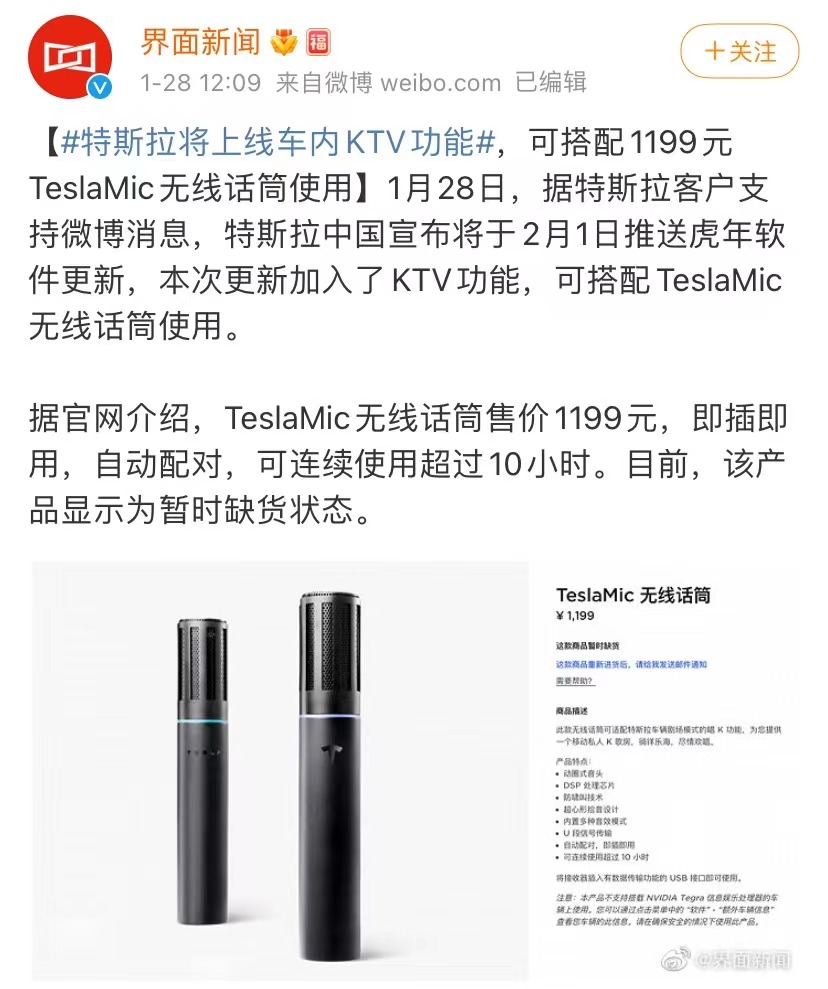828x989 pixels.
Task: Follow 界面新闻 with the 关注 button
Action: (x=739, y=52)
